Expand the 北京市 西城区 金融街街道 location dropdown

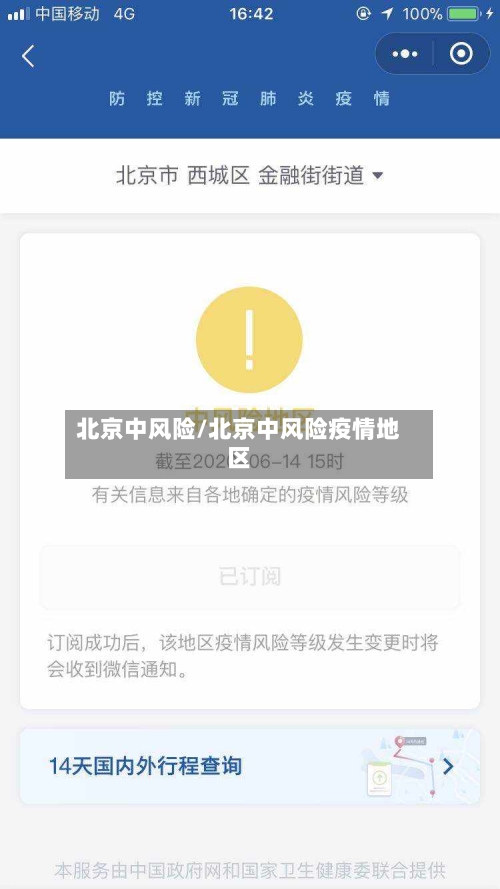(250, 175)
